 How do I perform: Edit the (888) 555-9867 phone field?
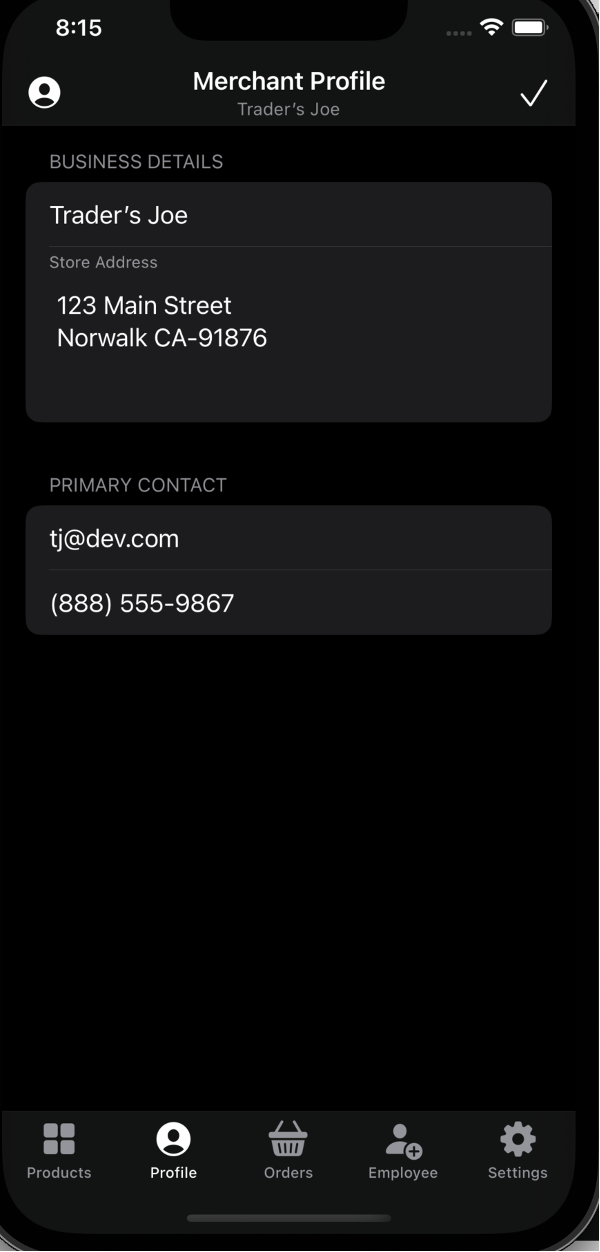[288, 603]
